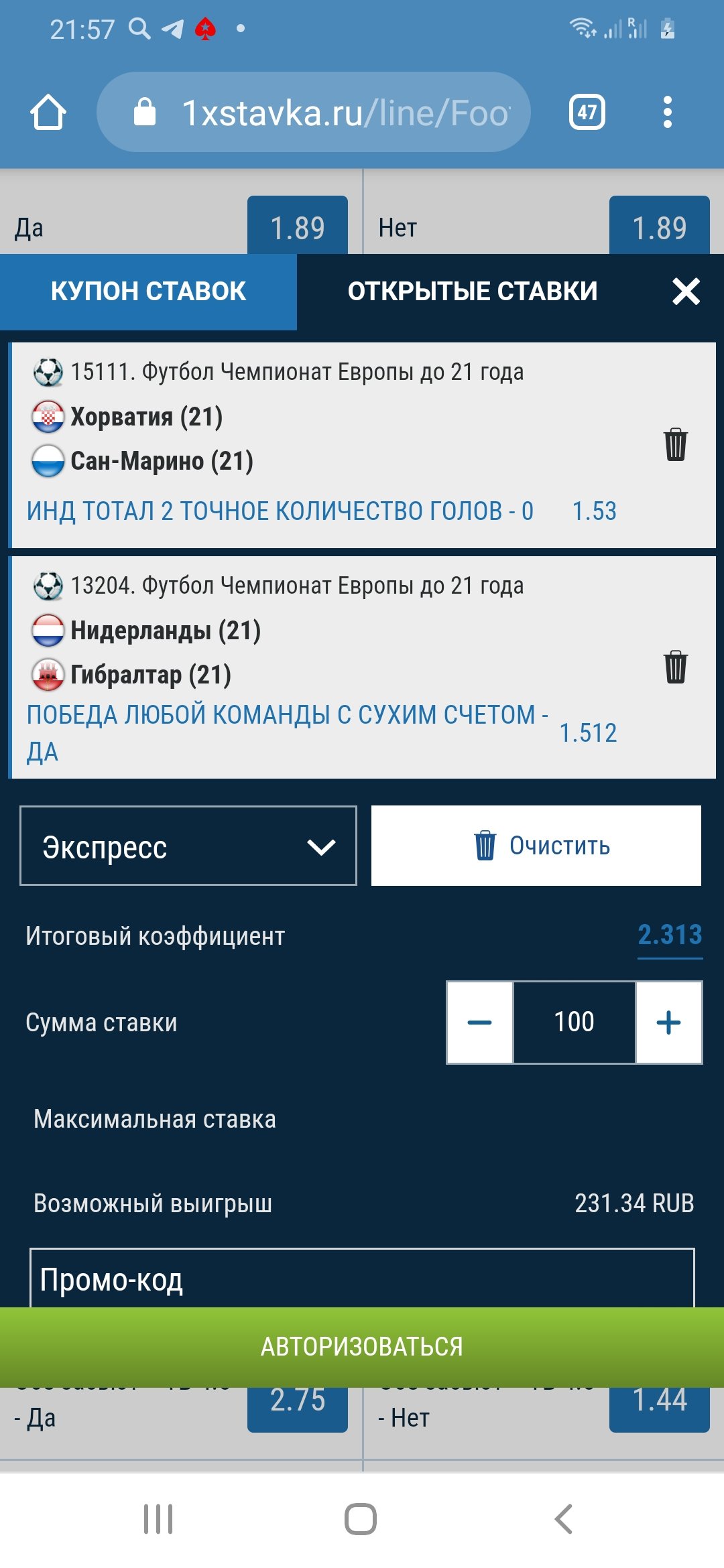724x1568 pixels.
Task: Open the browser overflow menu
Action: click(667, 112)
